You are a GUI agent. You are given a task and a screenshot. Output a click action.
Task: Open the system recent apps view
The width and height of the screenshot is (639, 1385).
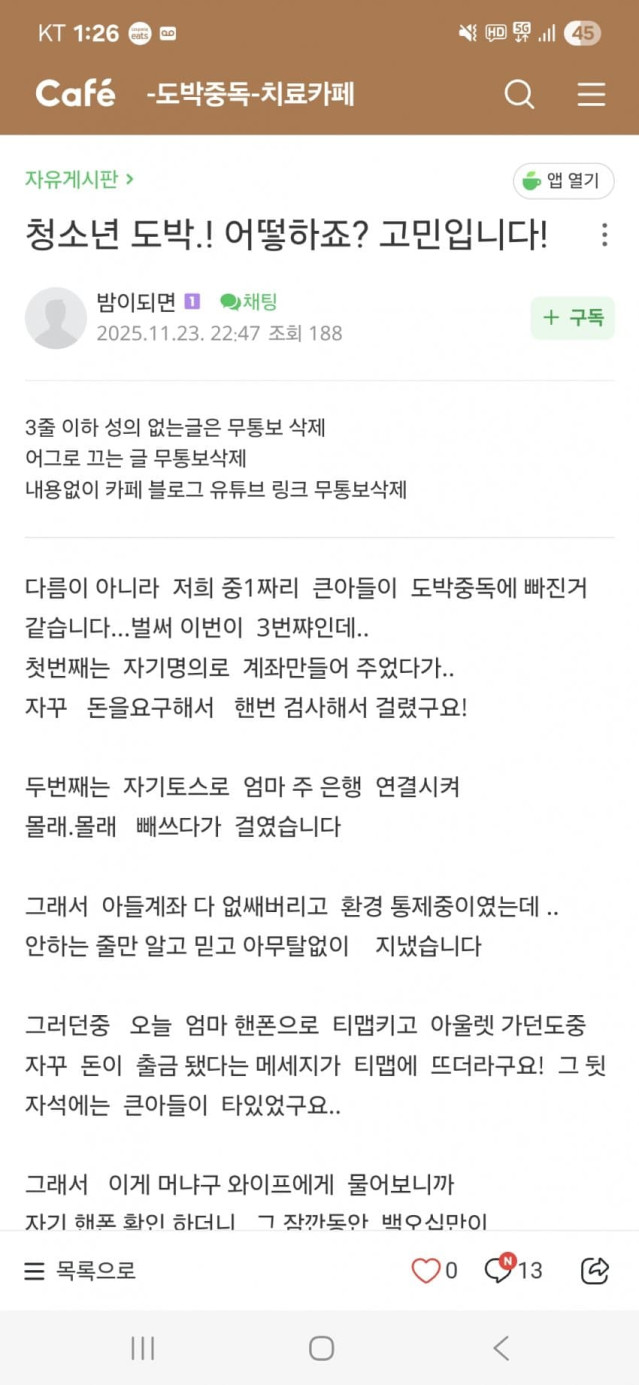(142, 1348)
